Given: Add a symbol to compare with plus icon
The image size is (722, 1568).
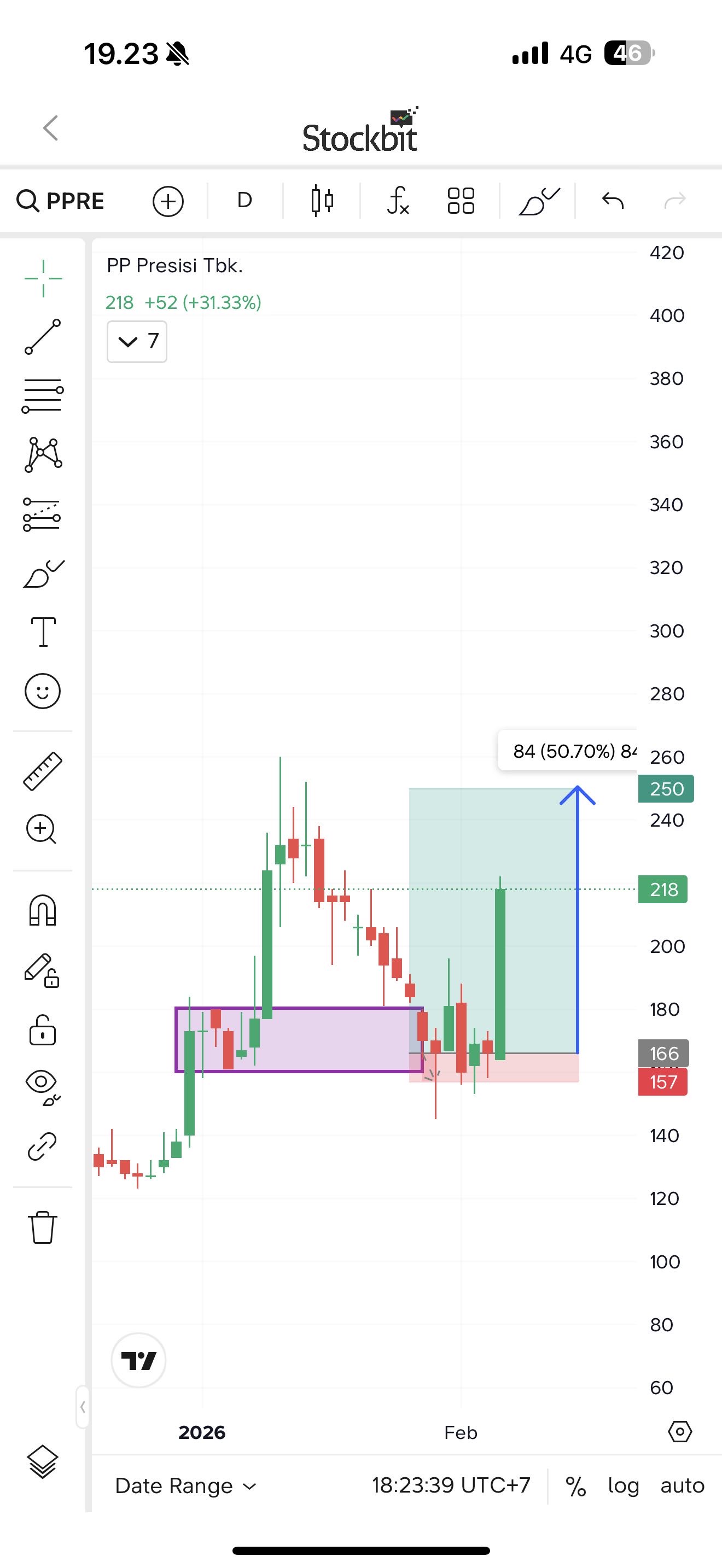Looking at the screenshot, I should coord(168,201).
